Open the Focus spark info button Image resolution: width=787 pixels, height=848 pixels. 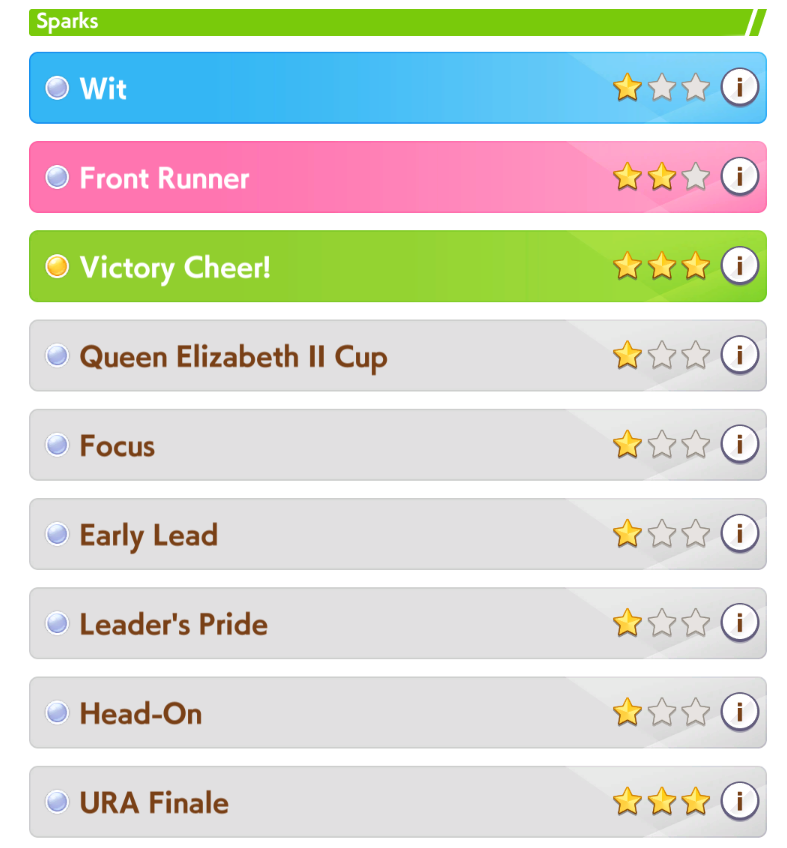[x=740, y=444]
